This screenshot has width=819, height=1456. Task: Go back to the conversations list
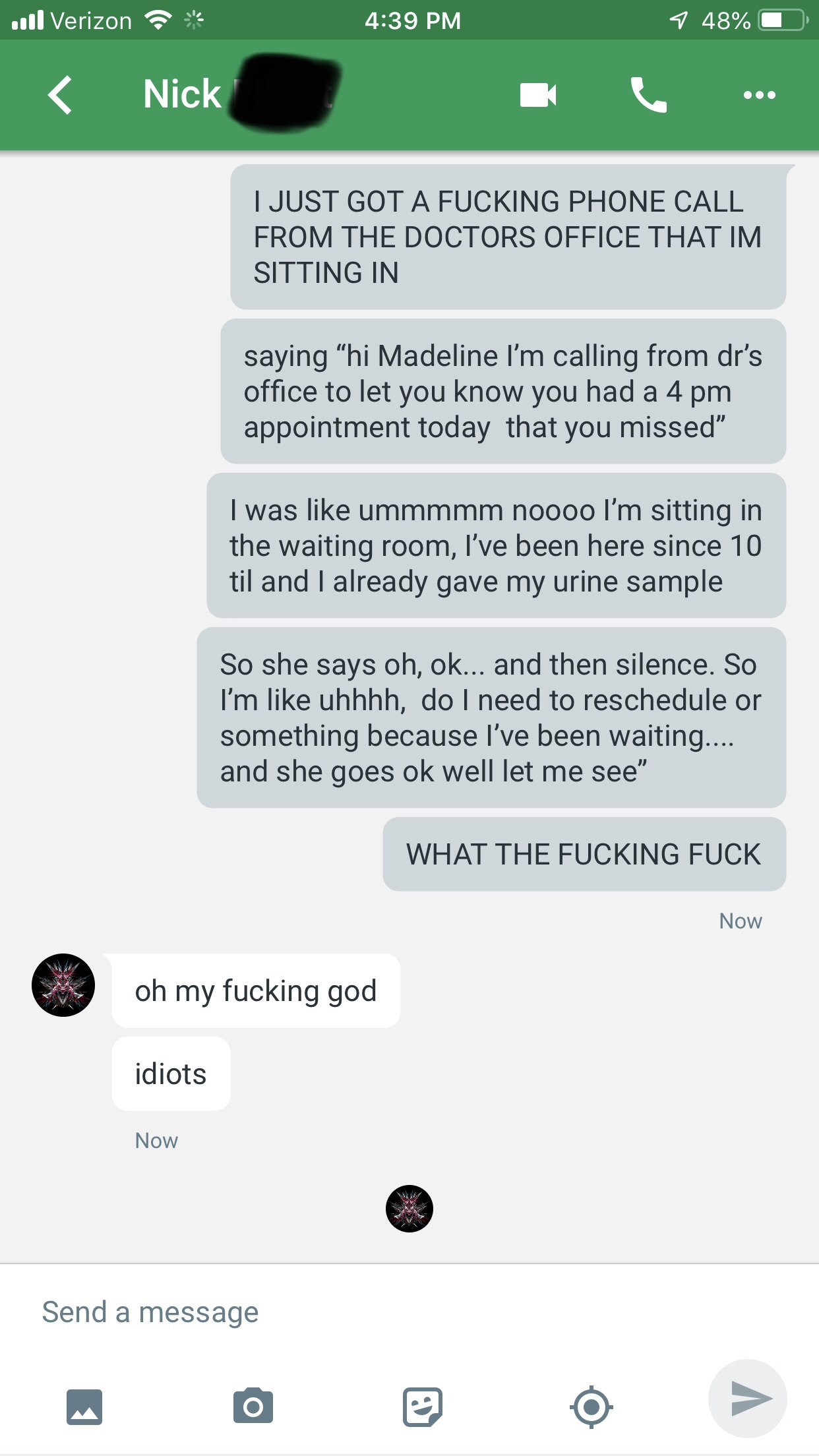tap(60, 95)
